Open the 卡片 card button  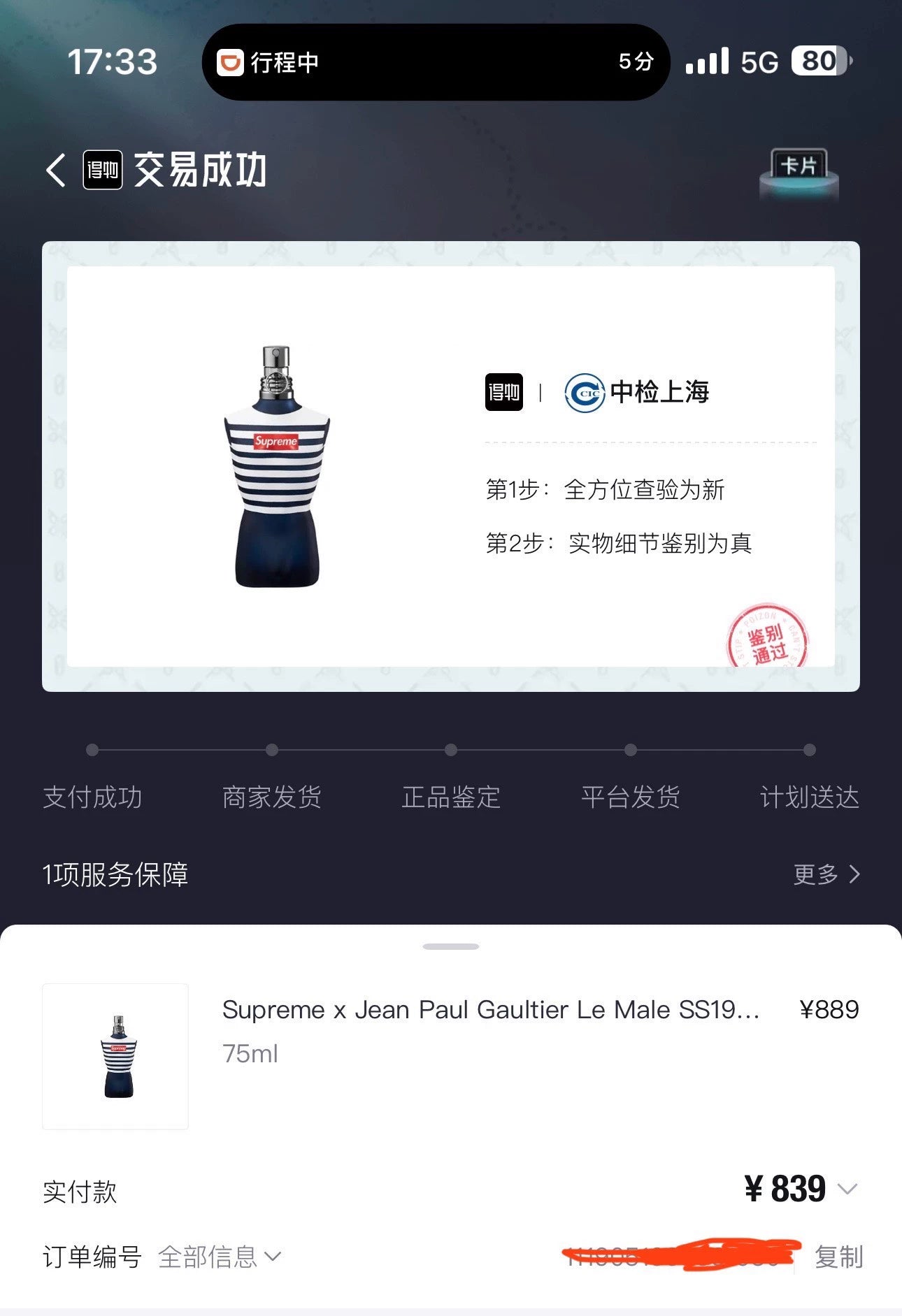(799, 171)
